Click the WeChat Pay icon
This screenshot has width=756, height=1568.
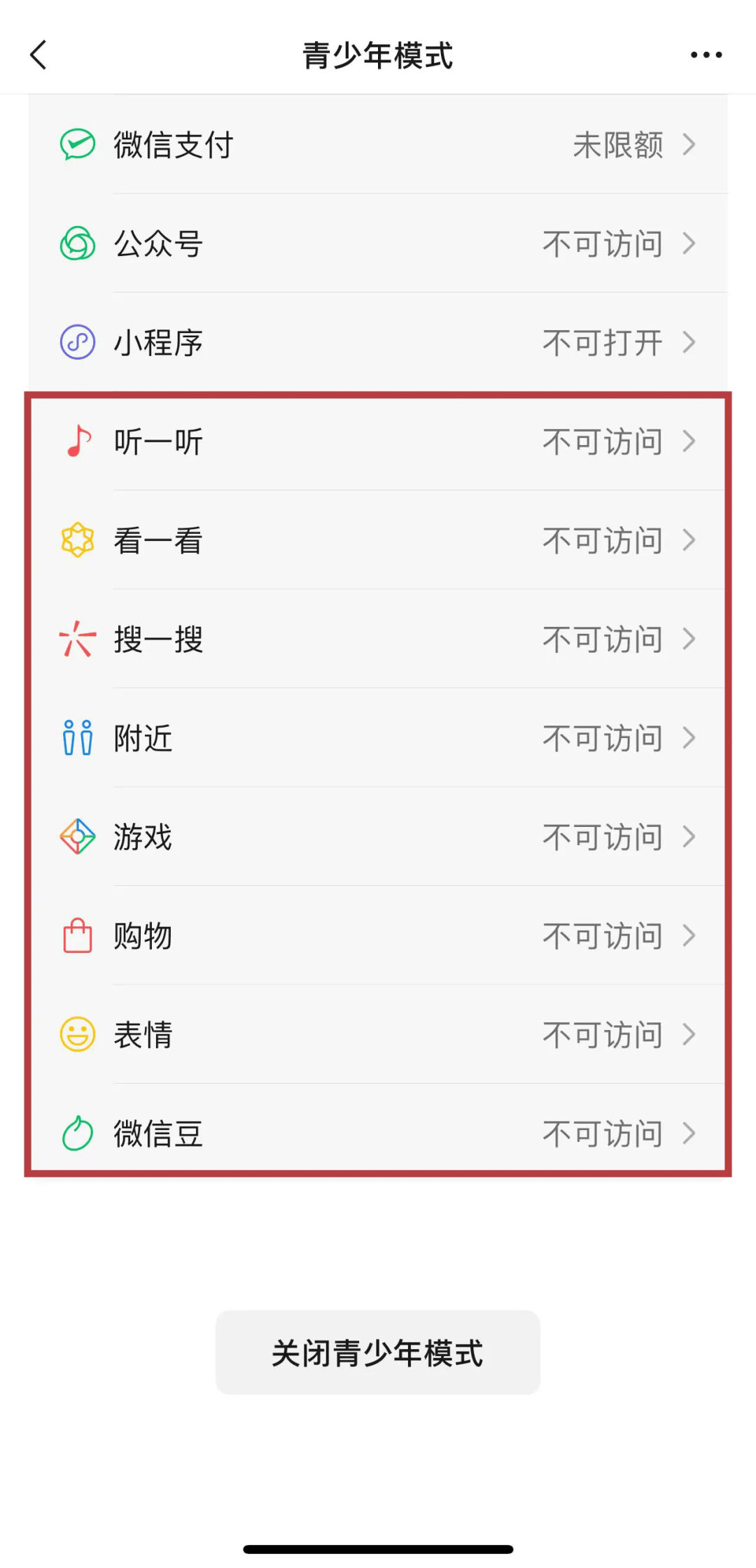coord(78,144)
